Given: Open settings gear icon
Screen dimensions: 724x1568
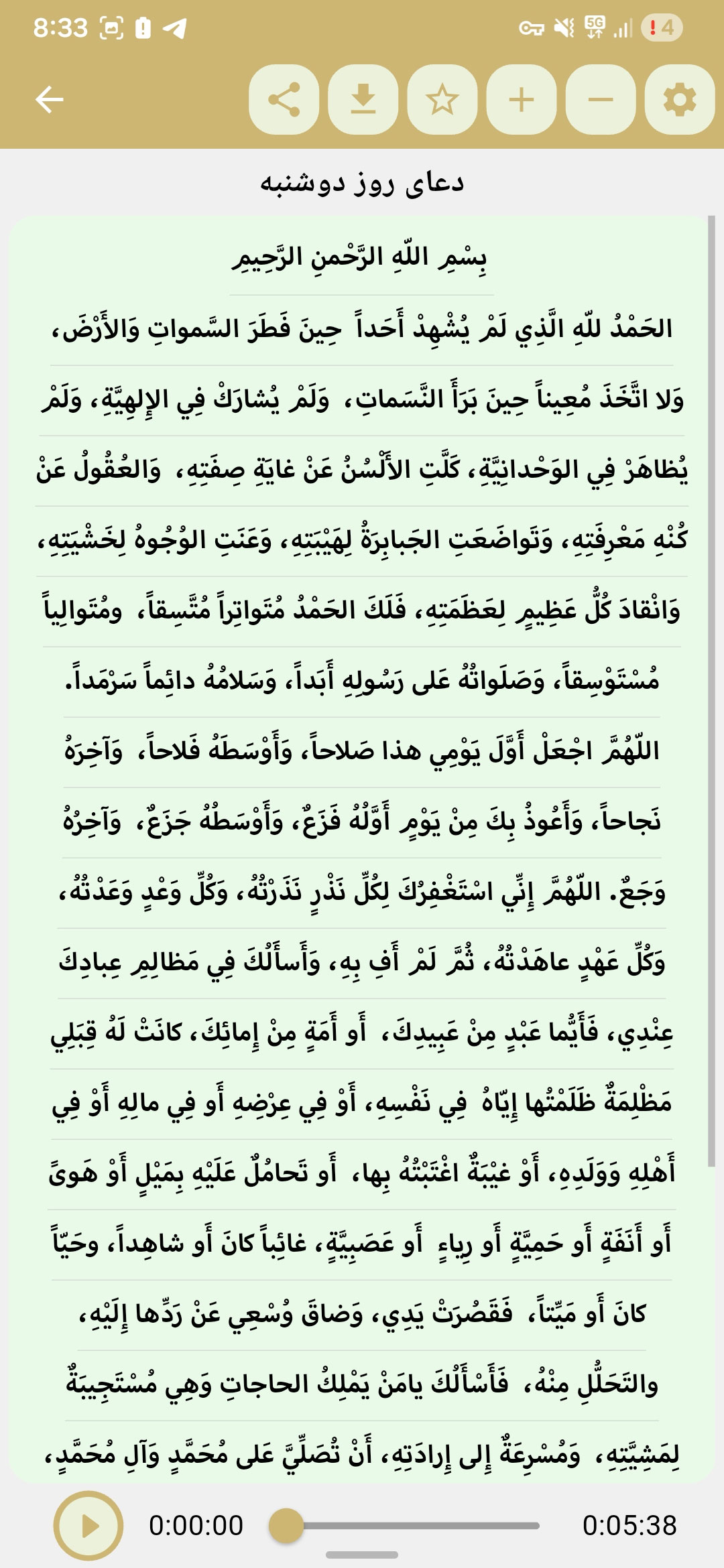Looking at the screenshot, I should pyautogui.click(x=679, y=100).
